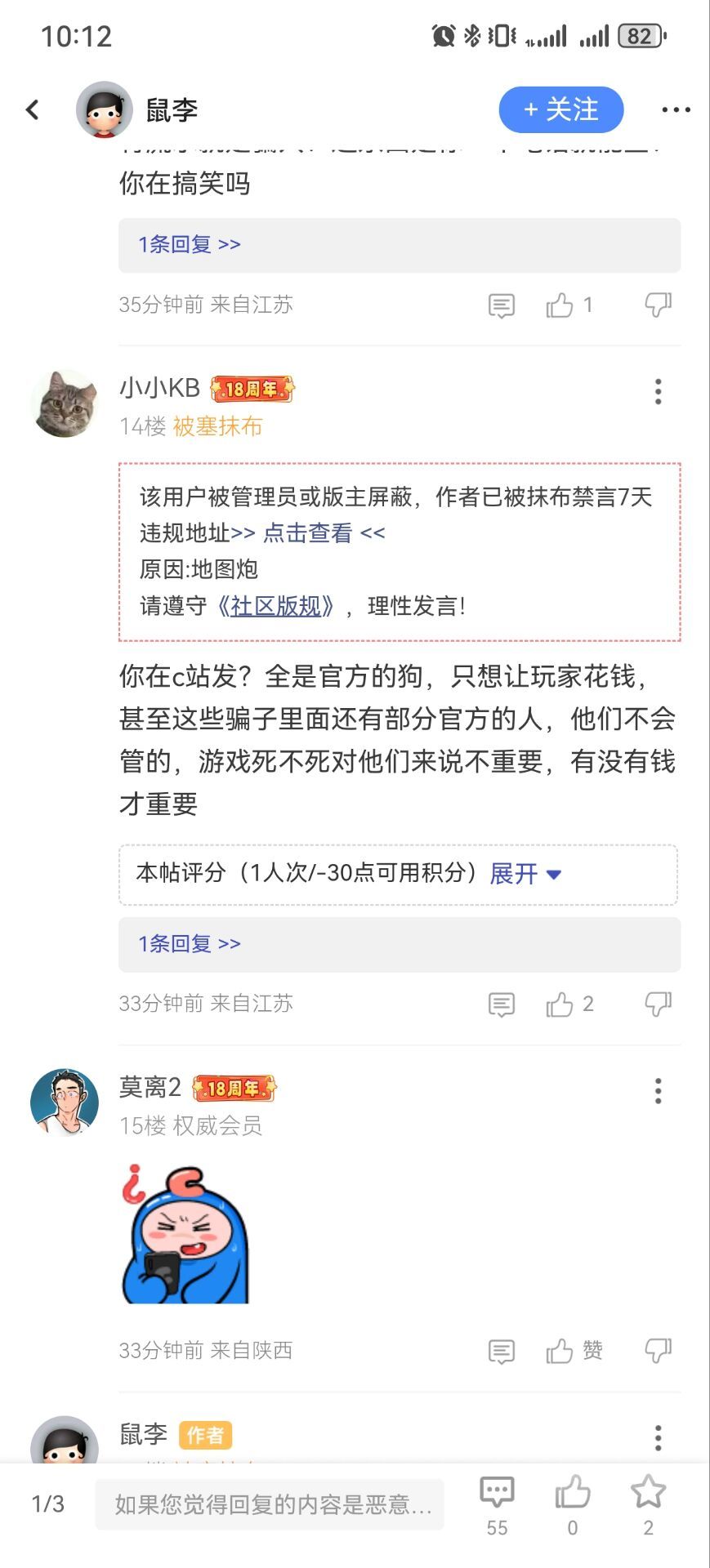This screenshot has height=1568, width=710.
Task: Expand 本帖评分 with 展开
Action: pos(525,874)
